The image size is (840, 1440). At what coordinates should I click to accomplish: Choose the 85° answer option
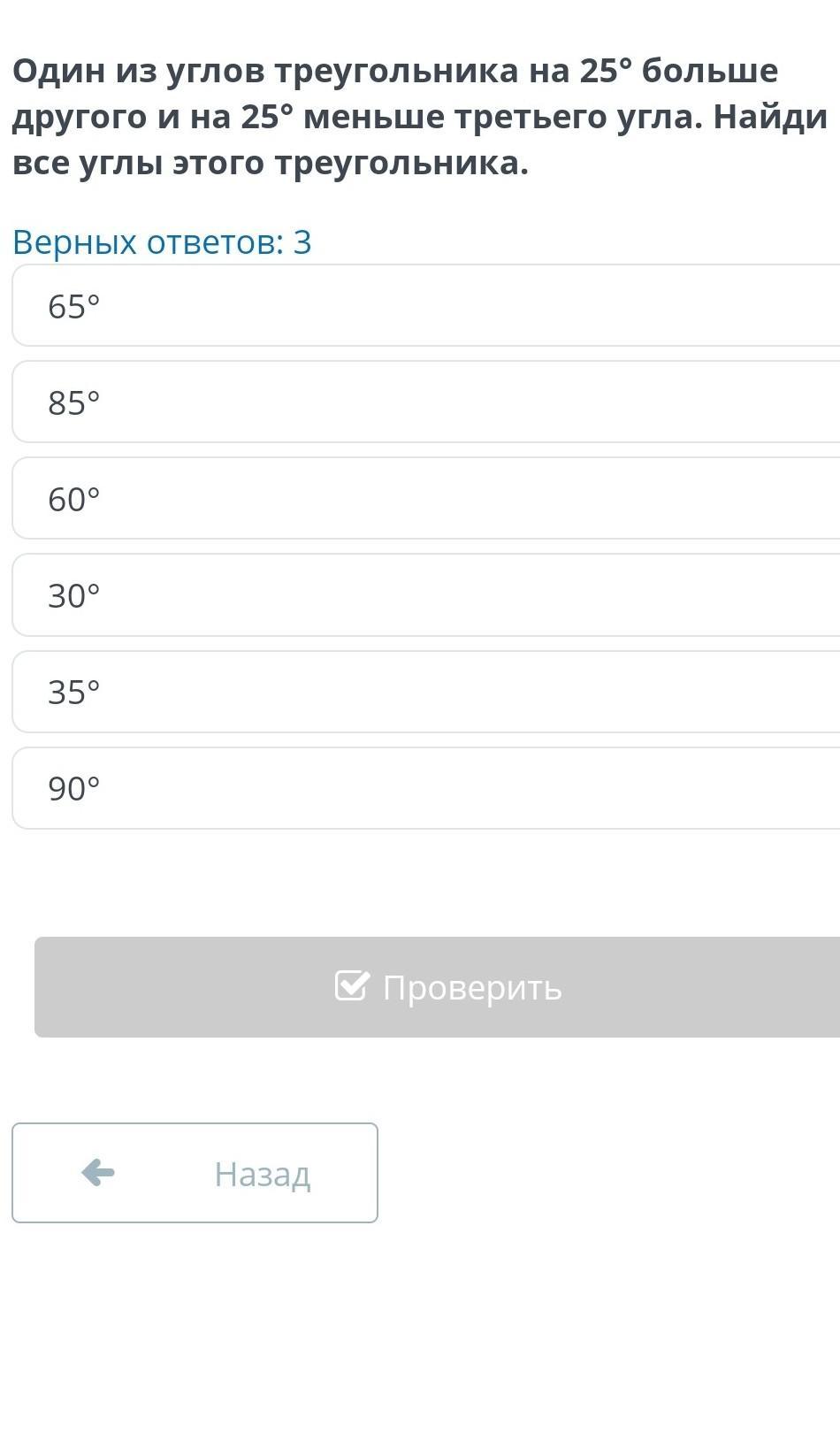[424, 402]
